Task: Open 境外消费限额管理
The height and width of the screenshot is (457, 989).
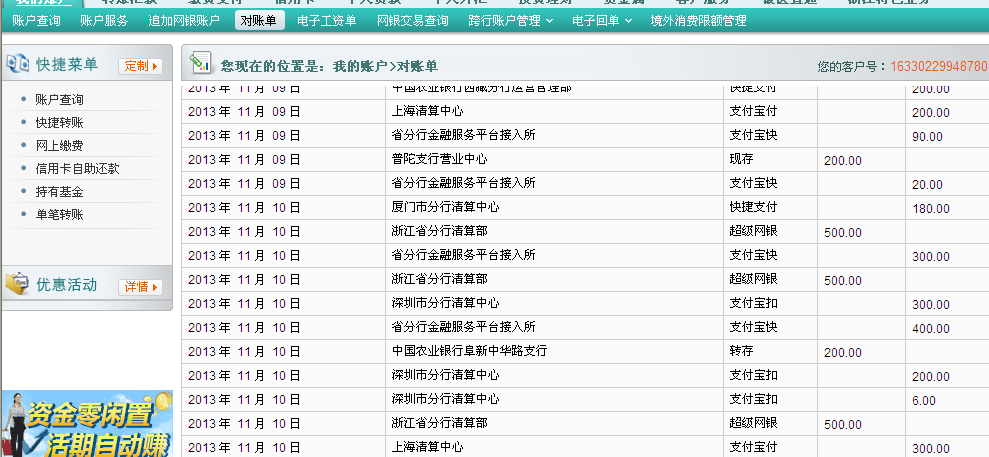Action: (x=698, y=20)
